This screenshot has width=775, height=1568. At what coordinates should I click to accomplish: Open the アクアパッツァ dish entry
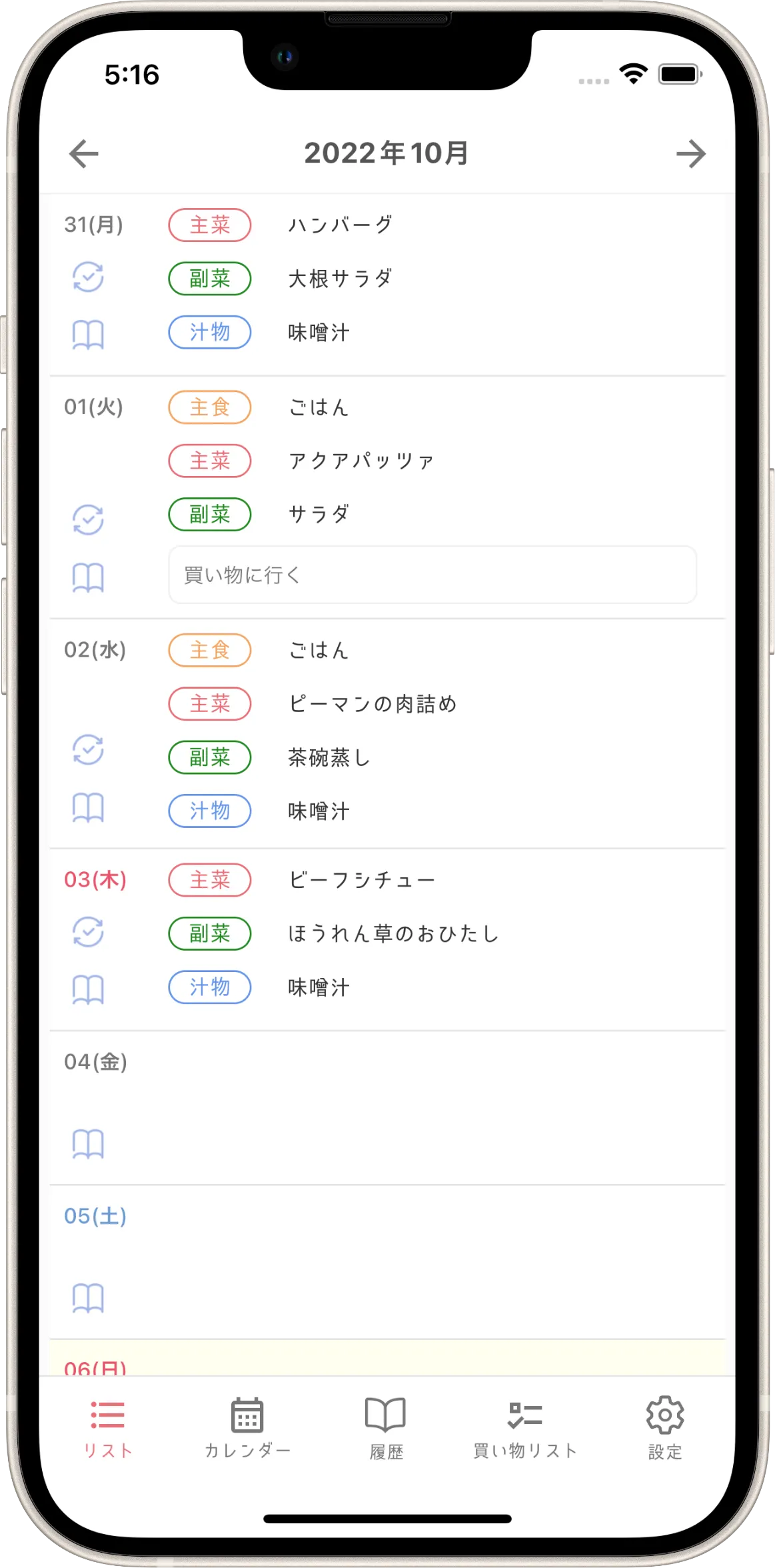[361, 461]
